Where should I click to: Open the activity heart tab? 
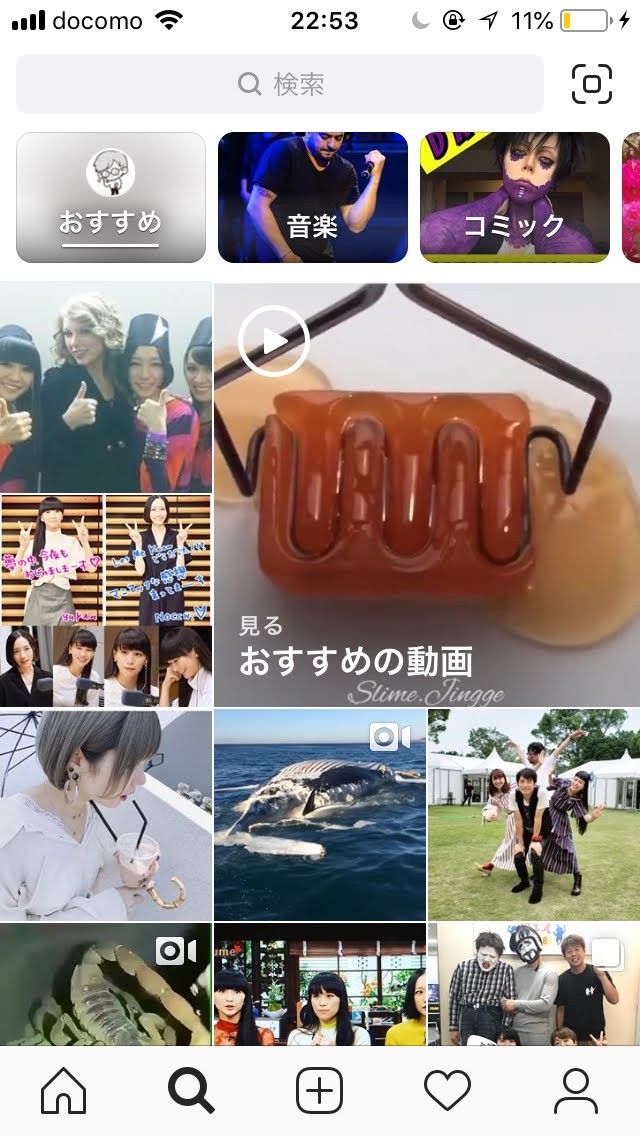tap(447, 1090)
